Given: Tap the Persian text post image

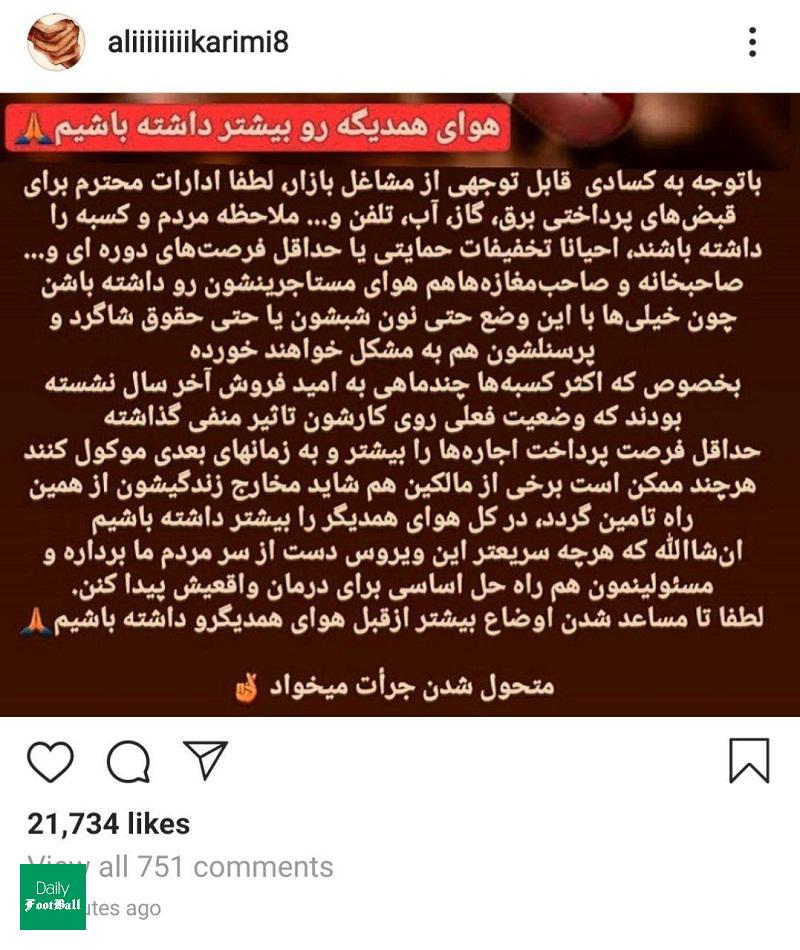Looking at the screenshot, I should [400, 400].
